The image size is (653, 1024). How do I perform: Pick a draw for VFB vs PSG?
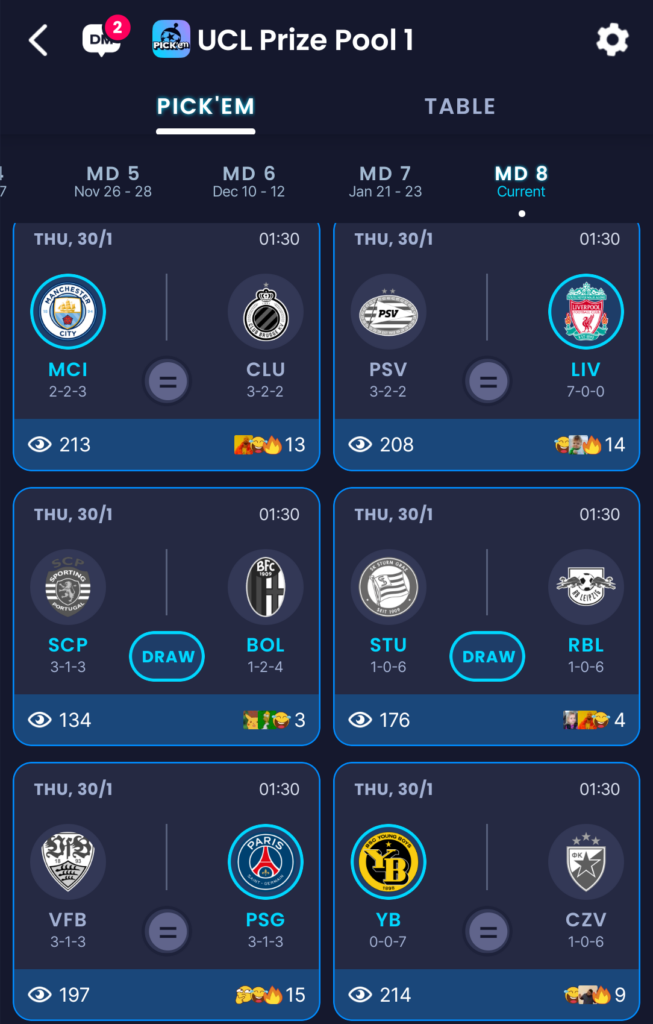click(167, 933)
